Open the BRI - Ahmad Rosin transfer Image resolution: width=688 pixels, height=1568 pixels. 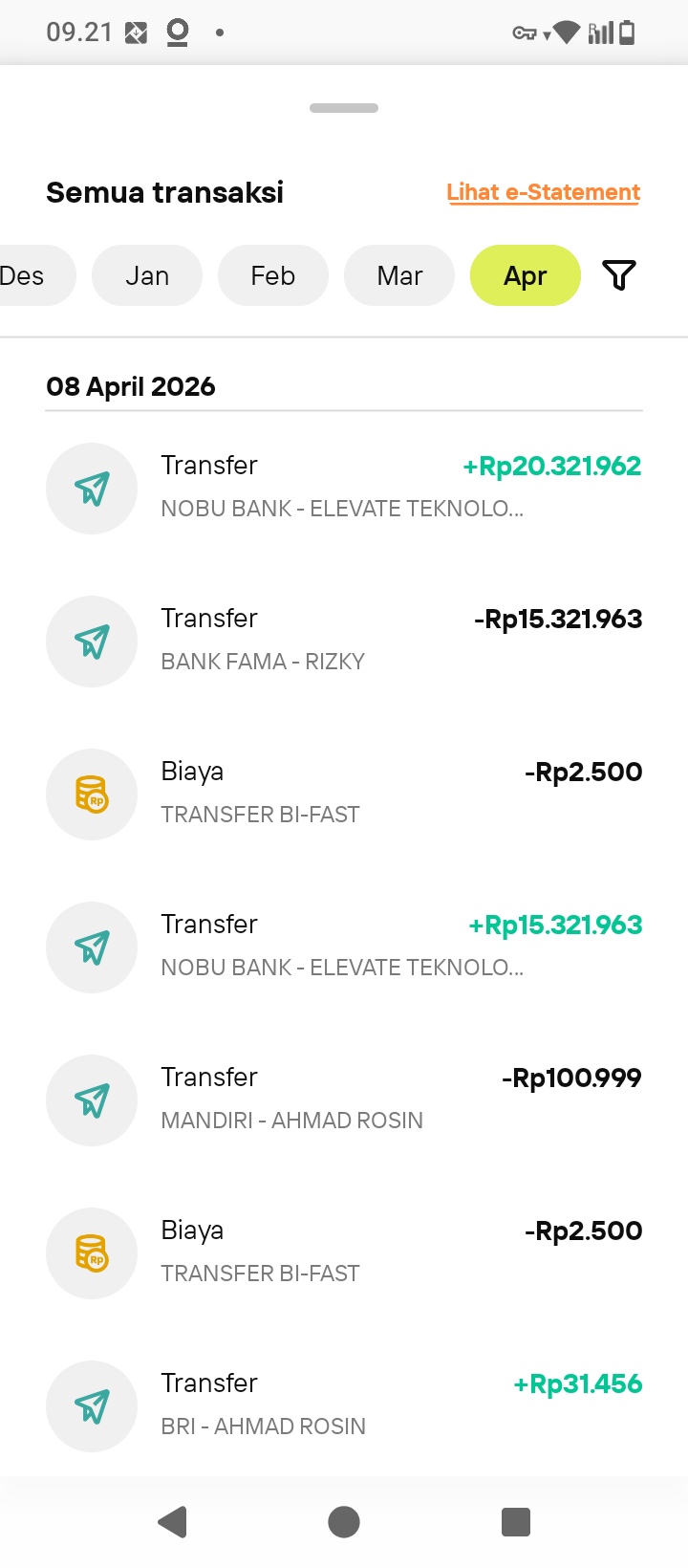344,1405
